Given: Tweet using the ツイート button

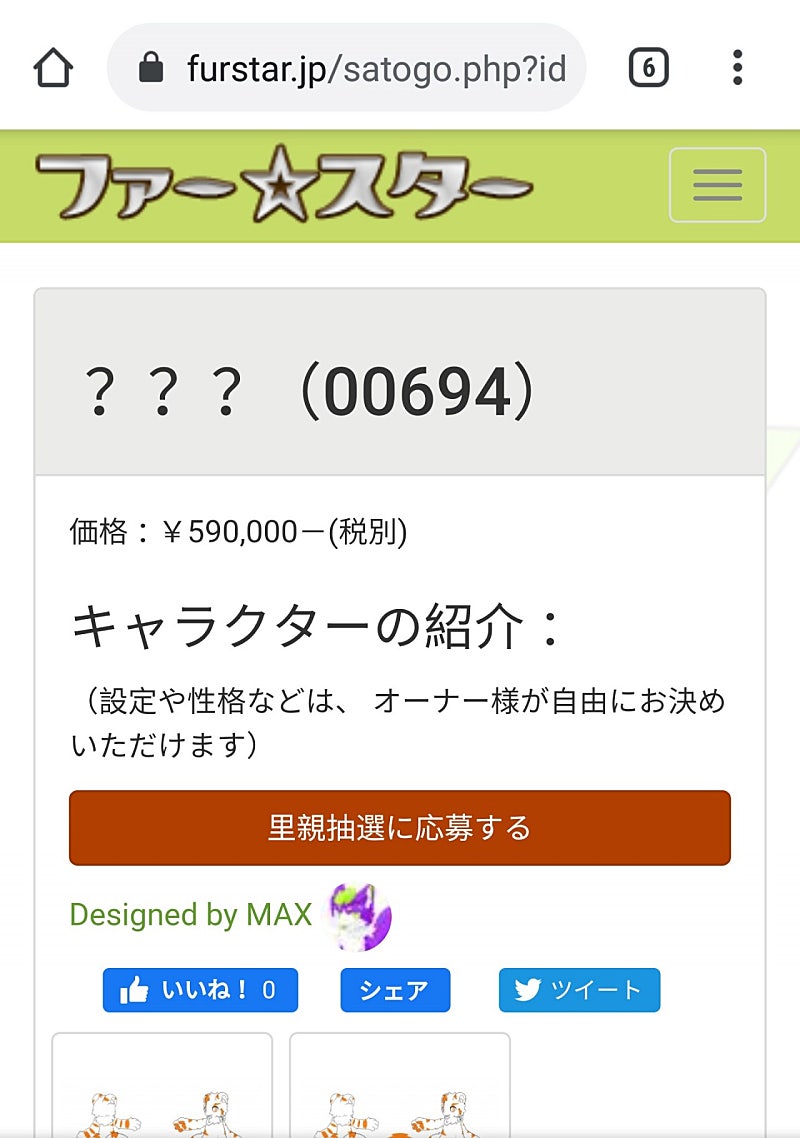Looking at the screenshot, I should tap(579, 990).
